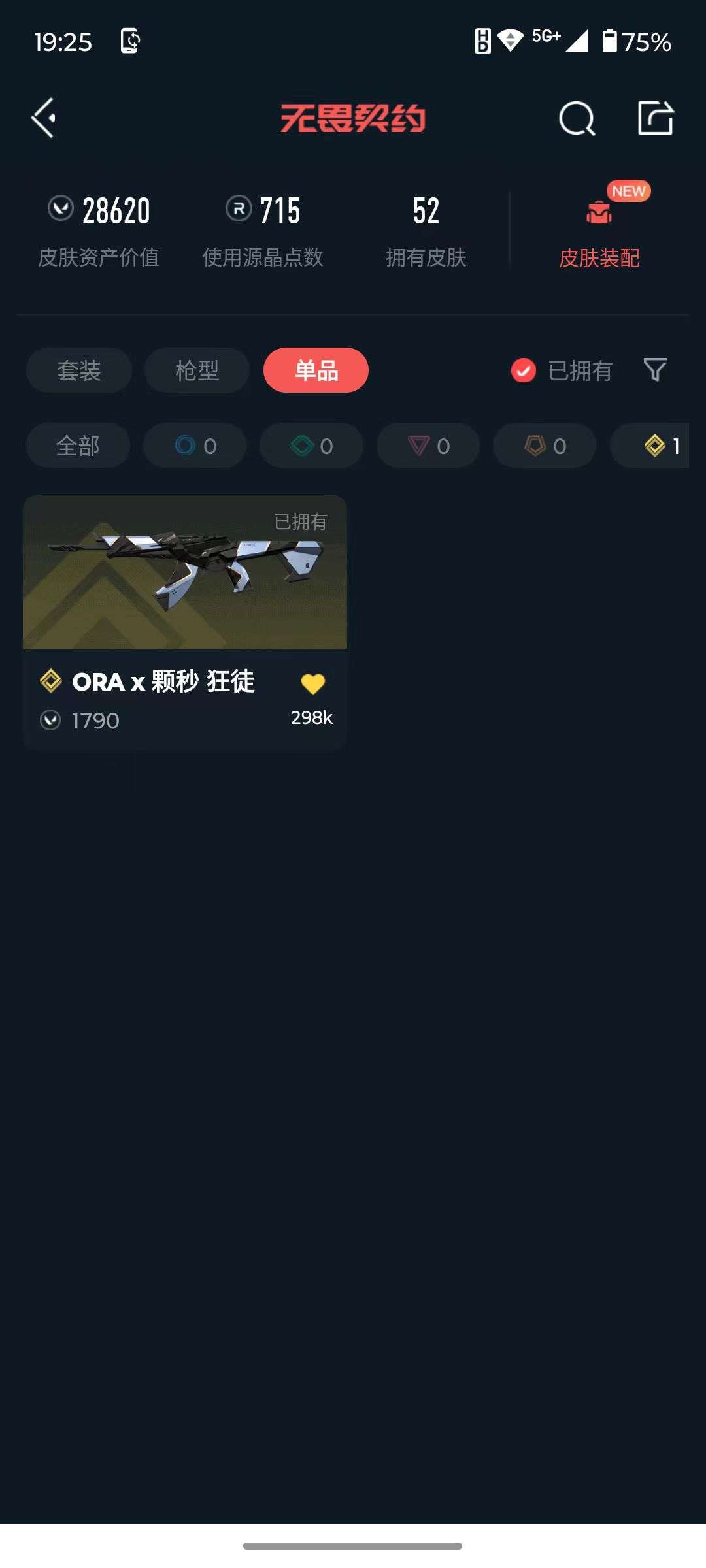Tap the gold rarity badge on skin card
706x1568 pixels.
(49, 681)
